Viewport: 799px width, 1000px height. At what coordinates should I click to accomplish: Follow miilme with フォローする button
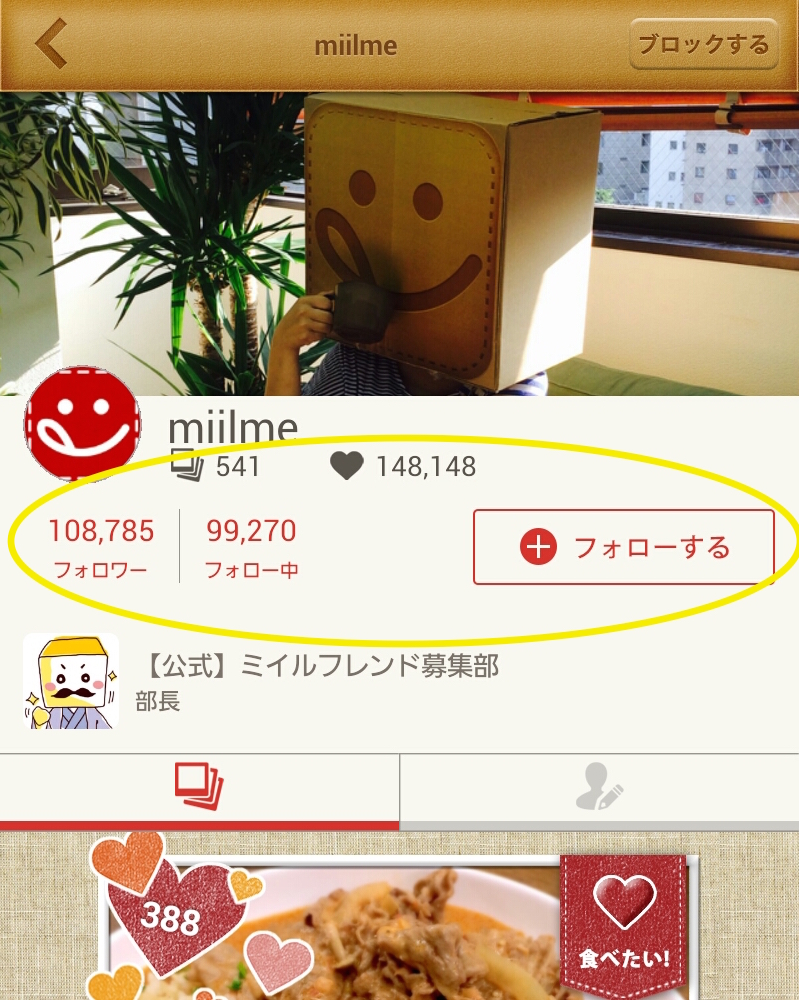click(624, 547)
